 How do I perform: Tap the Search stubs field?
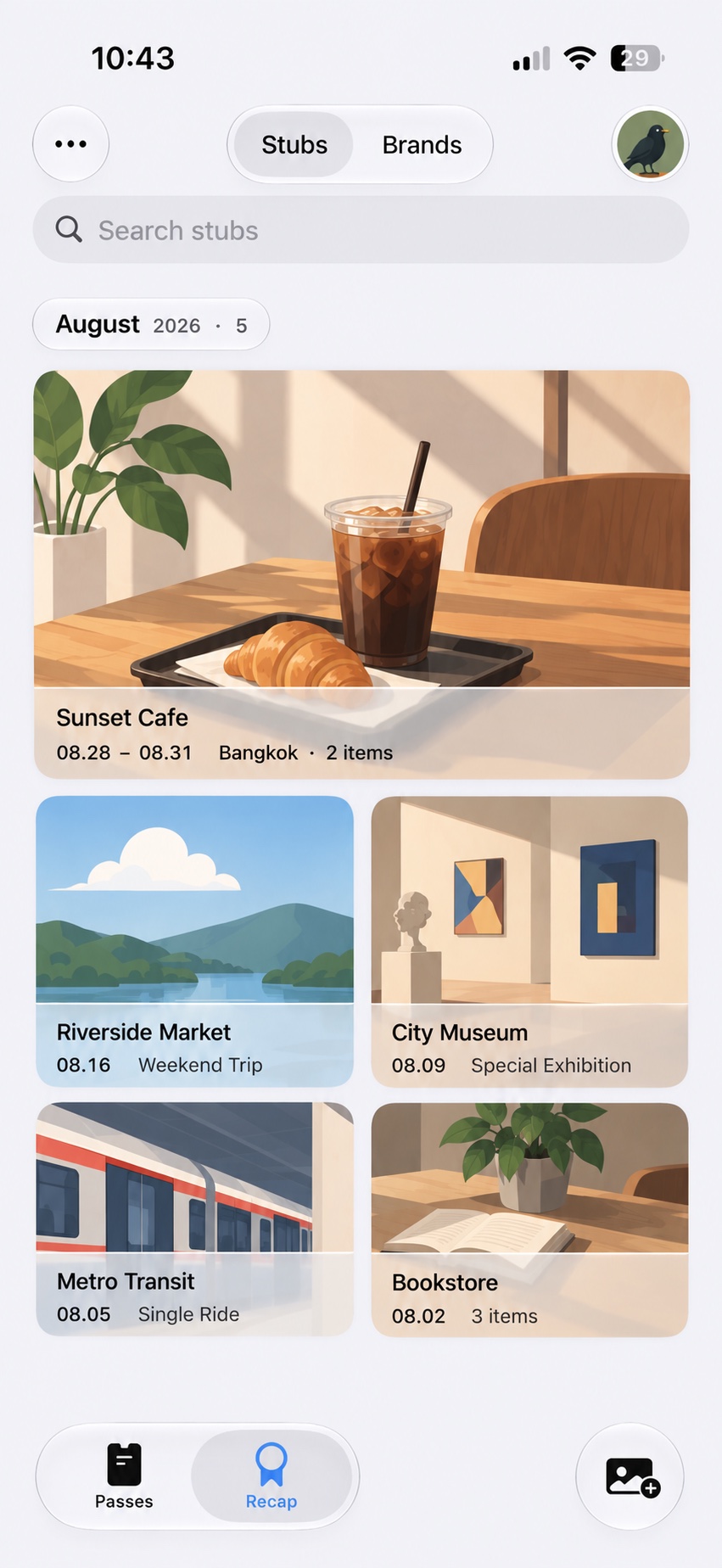[361, 230]
